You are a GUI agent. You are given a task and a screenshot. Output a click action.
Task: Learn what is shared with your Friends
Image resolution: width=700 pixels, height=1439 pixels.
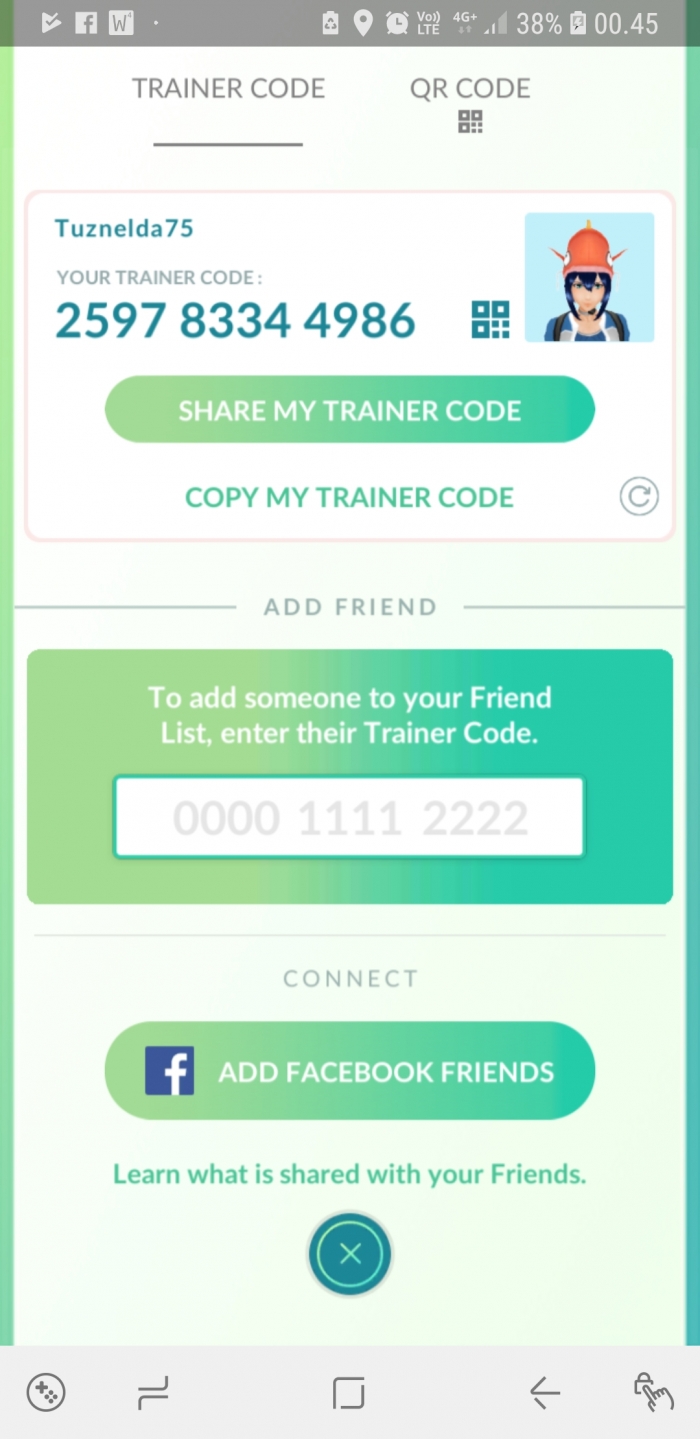click(x=349, y=1173)
